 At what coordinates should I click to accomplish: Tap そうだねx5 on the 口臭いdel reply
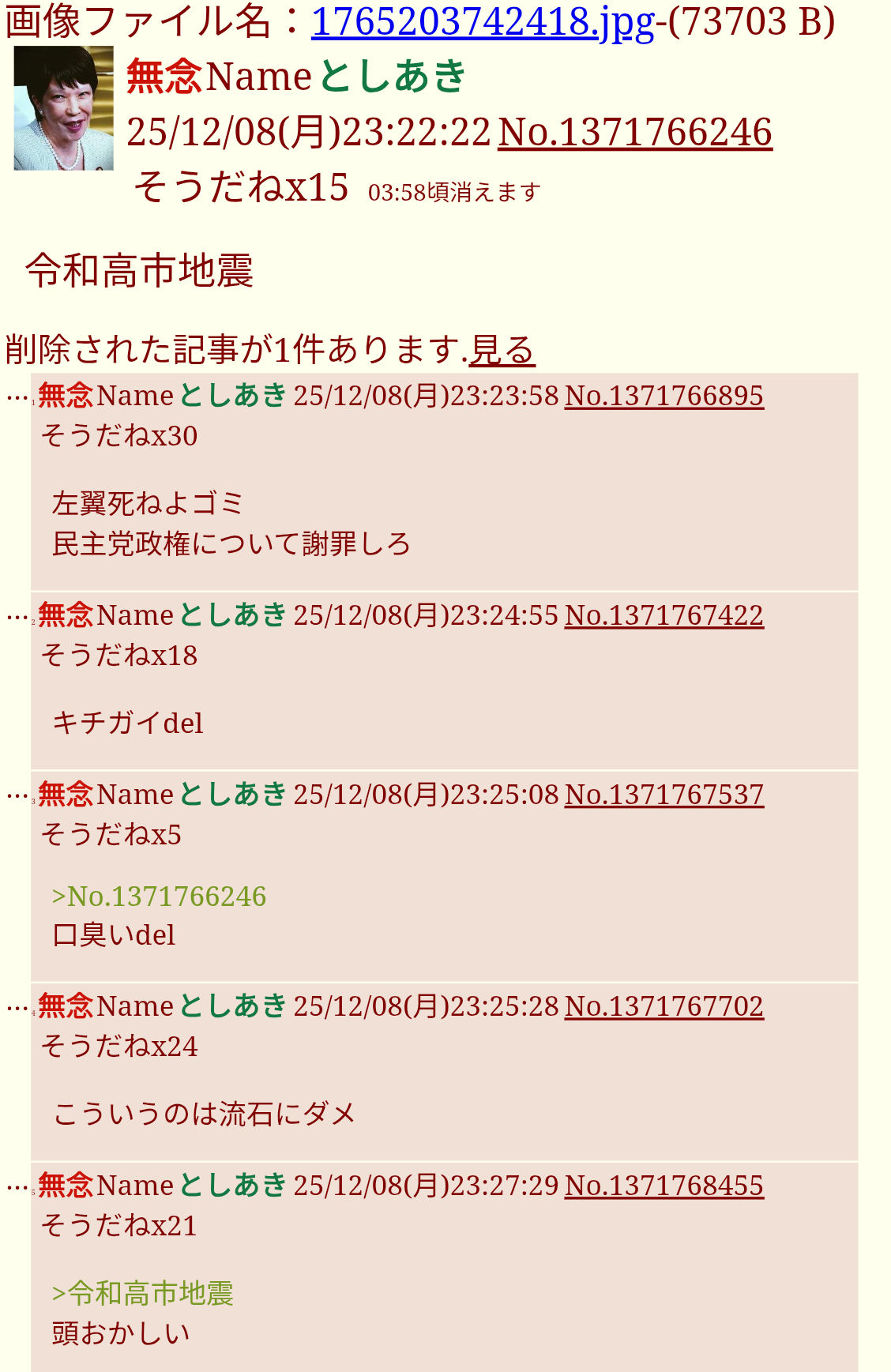pos(111,835)
